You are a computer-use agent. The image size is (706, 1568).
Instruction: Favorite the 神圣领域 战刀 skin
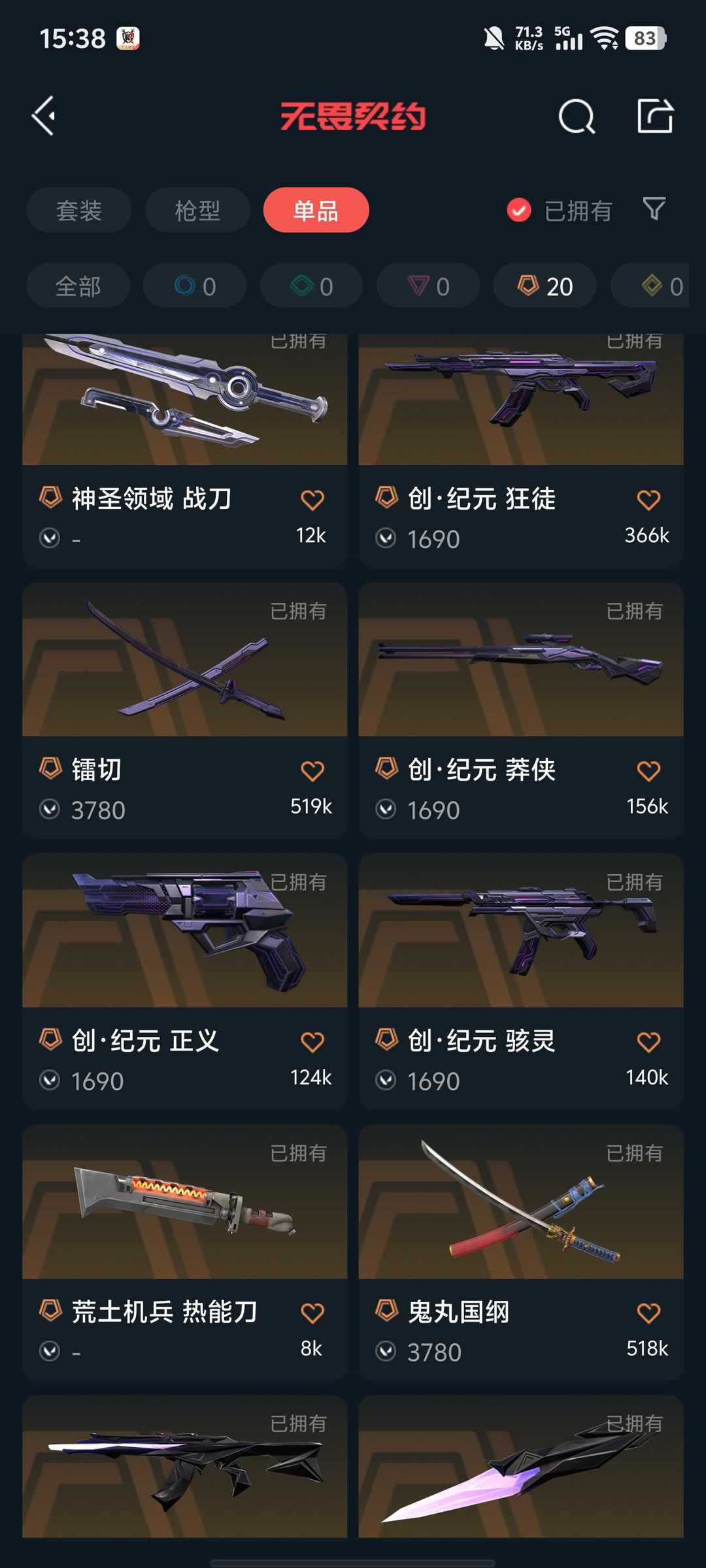(312, 500)
